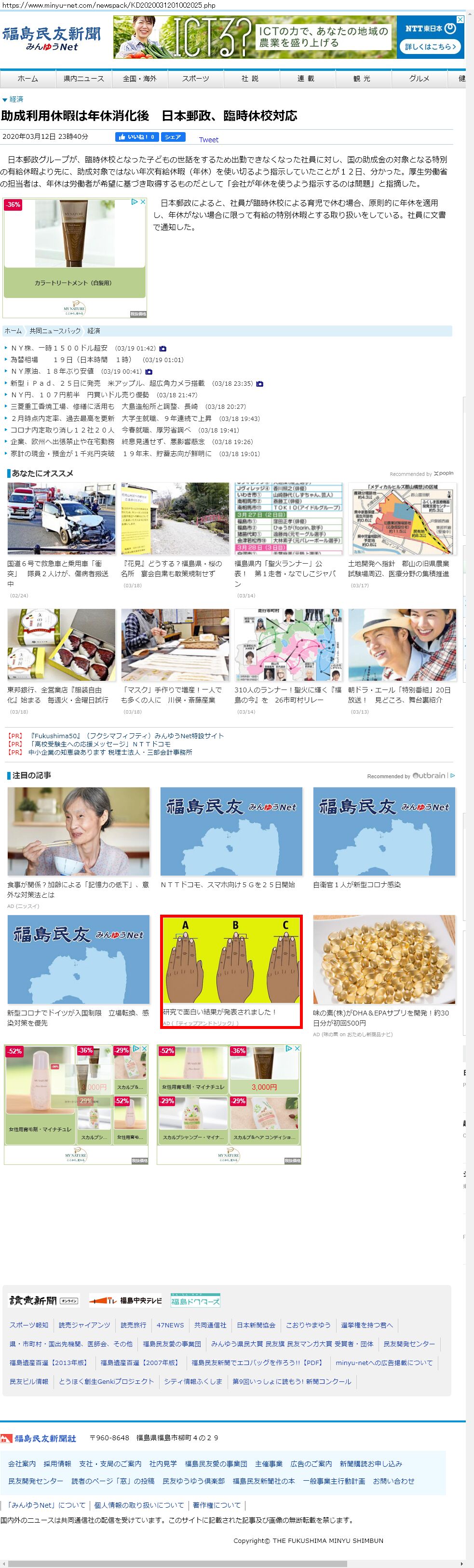Go to the スポーツ section
The image size is (474, 1568).
point(195,79)
